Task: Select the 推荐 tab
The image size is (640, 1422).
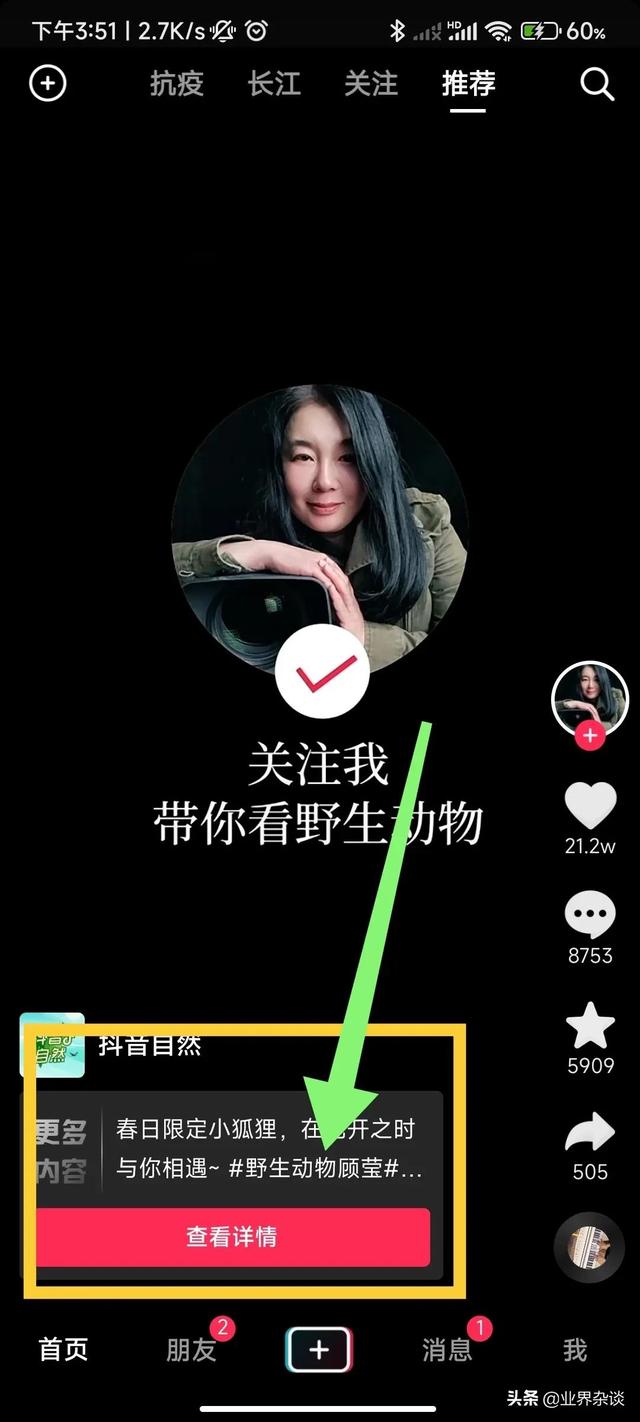Action: [x=468, y=84]
